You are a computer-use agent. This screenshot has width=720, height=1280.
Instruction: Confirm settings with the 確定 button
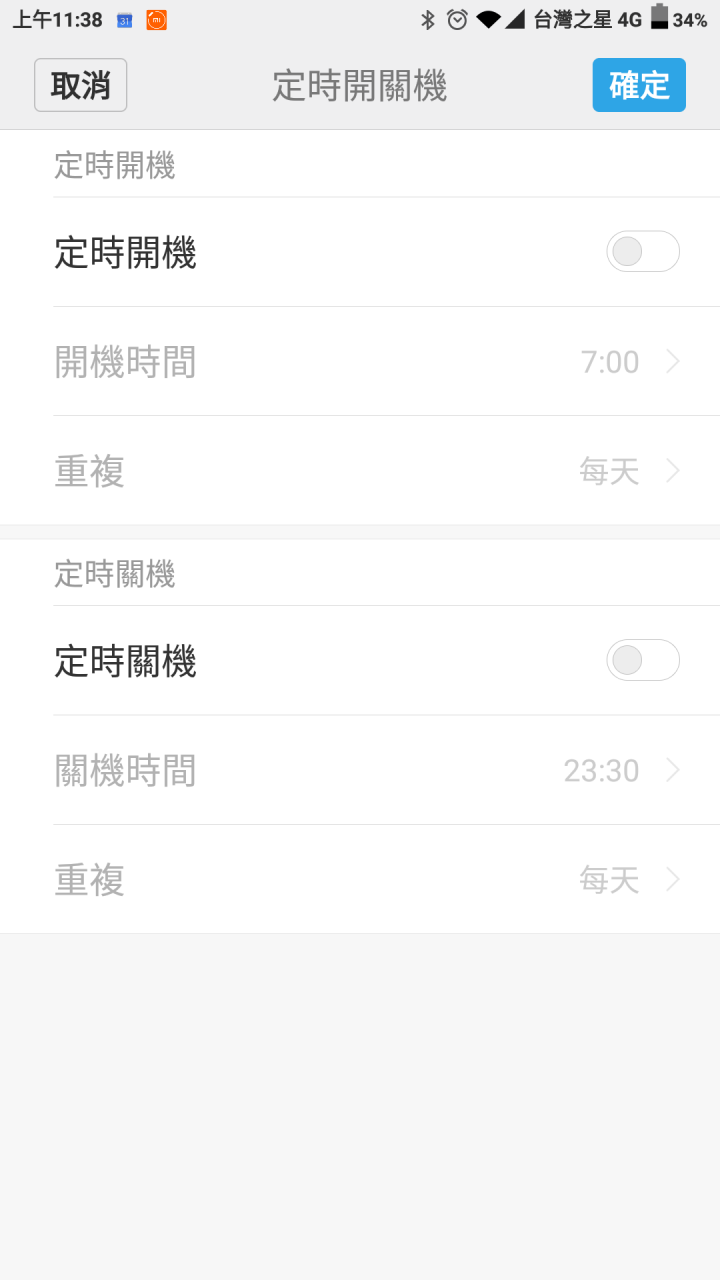[x=639, y=85]
